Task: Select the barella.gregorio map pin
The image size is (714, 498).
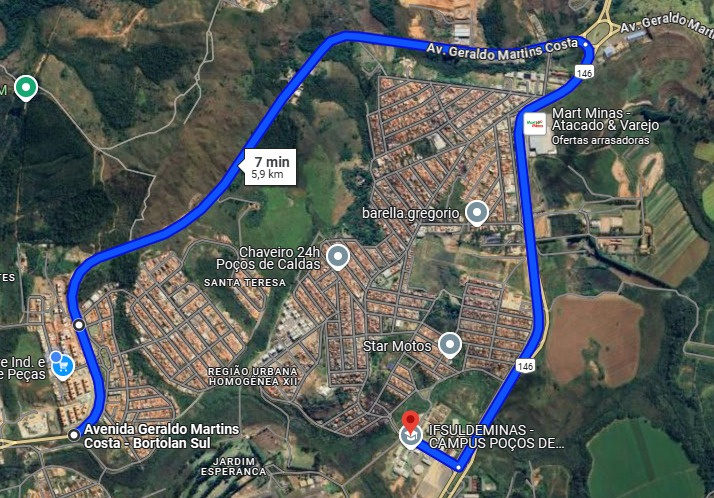Action: point(478,212)
